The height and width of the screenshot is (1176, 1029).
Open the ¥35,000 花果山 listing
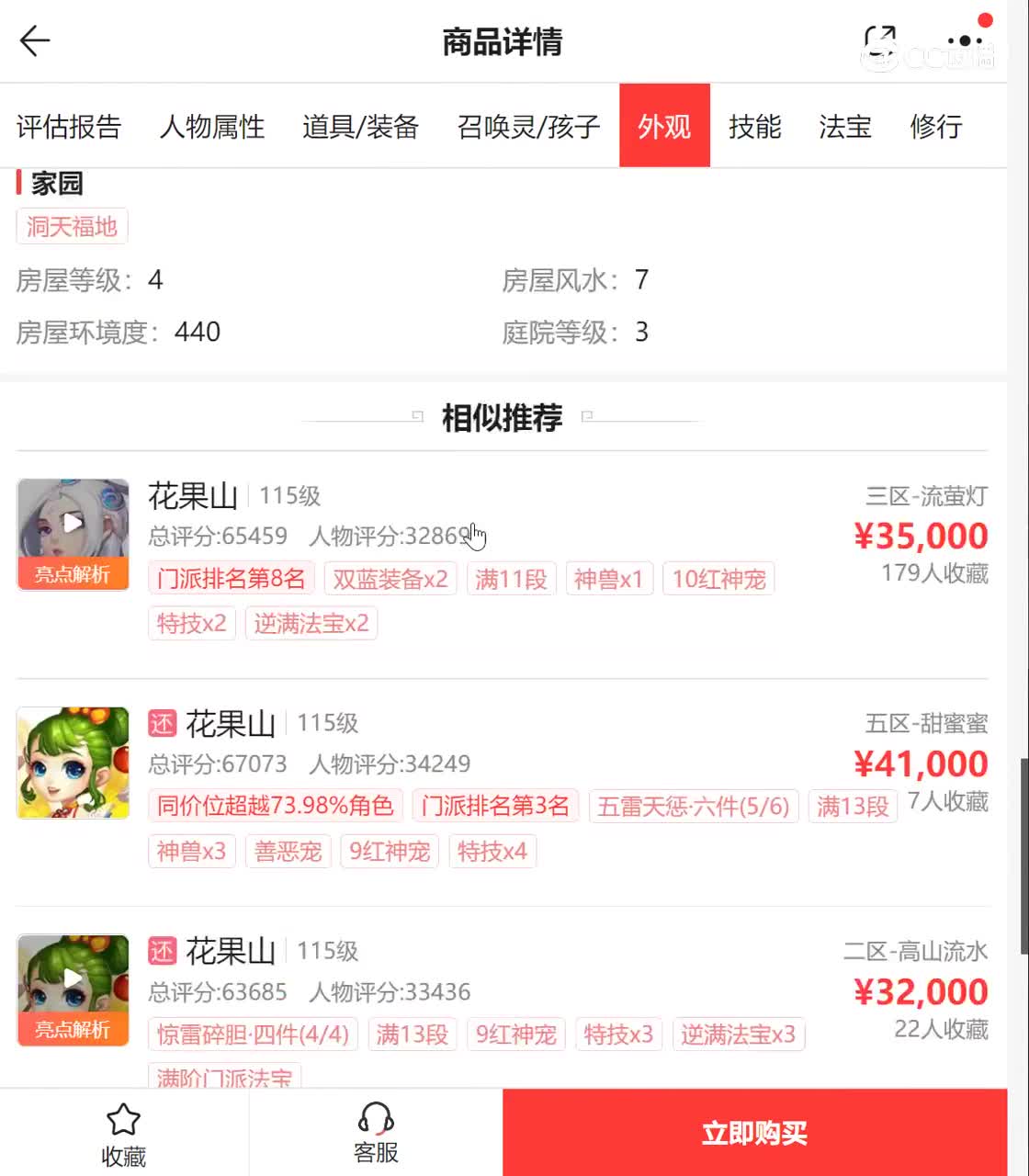click(x=551, y=514)
